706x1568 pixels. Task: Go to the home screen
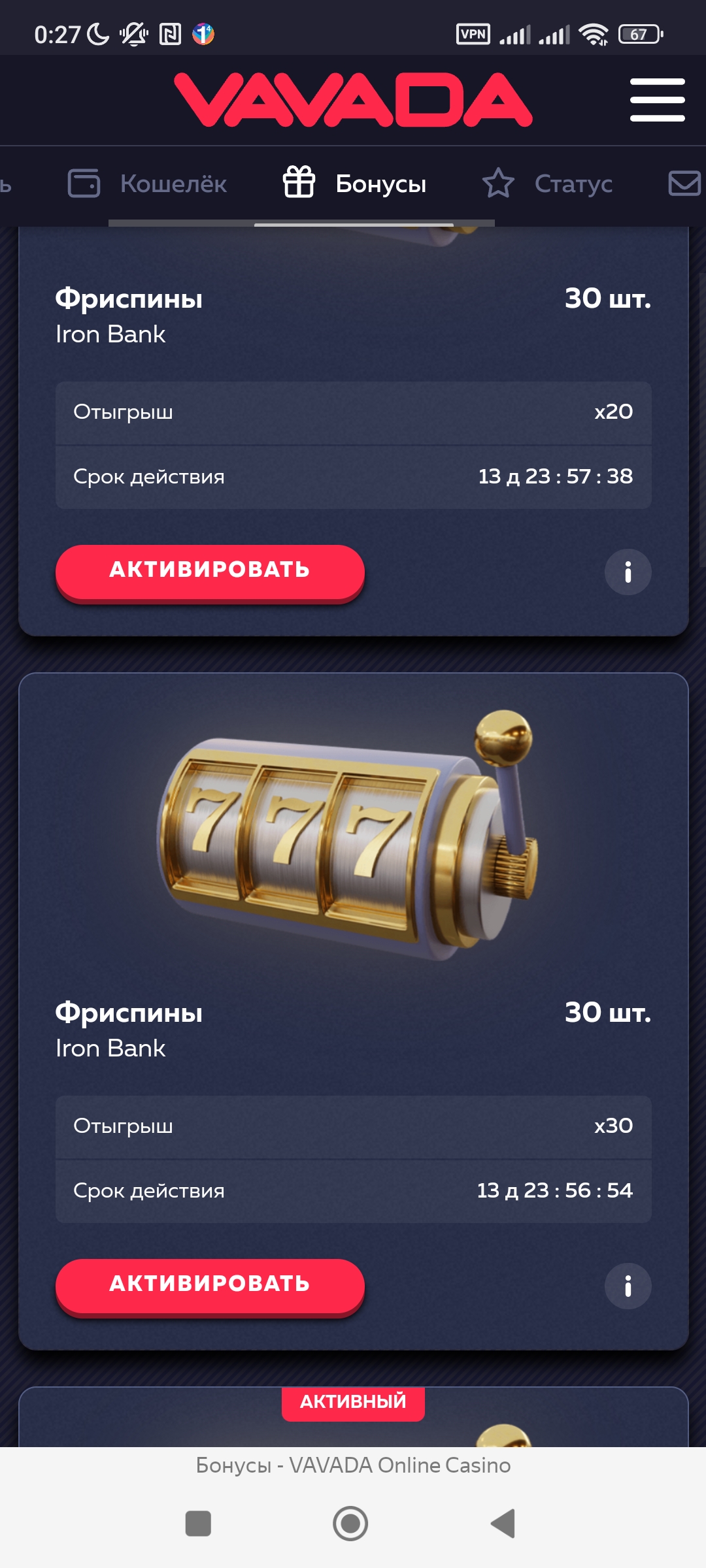[350, 1524]
